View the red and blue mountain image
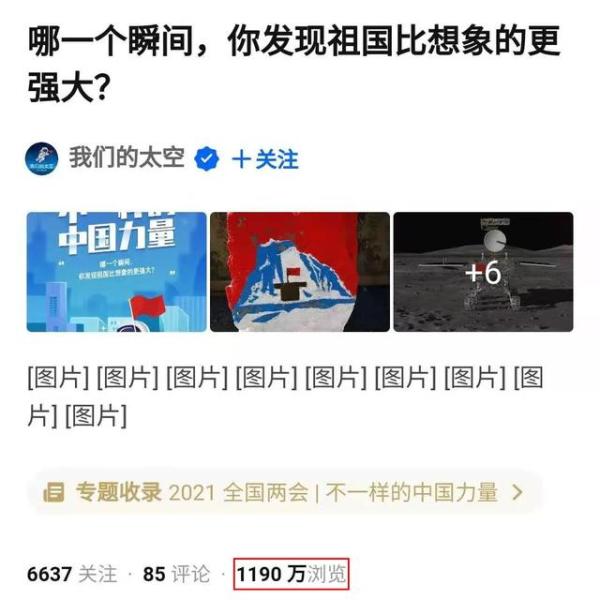Screen dimensions: 600x614 pyautogui.click(x=299, y=272)
